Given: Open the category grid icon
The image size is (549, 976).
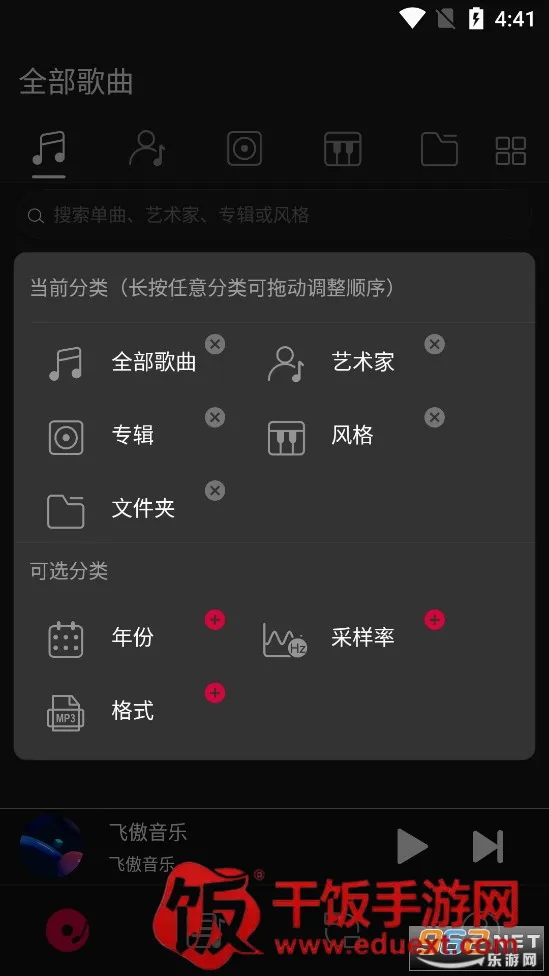Looking at the screenshot, I should coord(511,151).
